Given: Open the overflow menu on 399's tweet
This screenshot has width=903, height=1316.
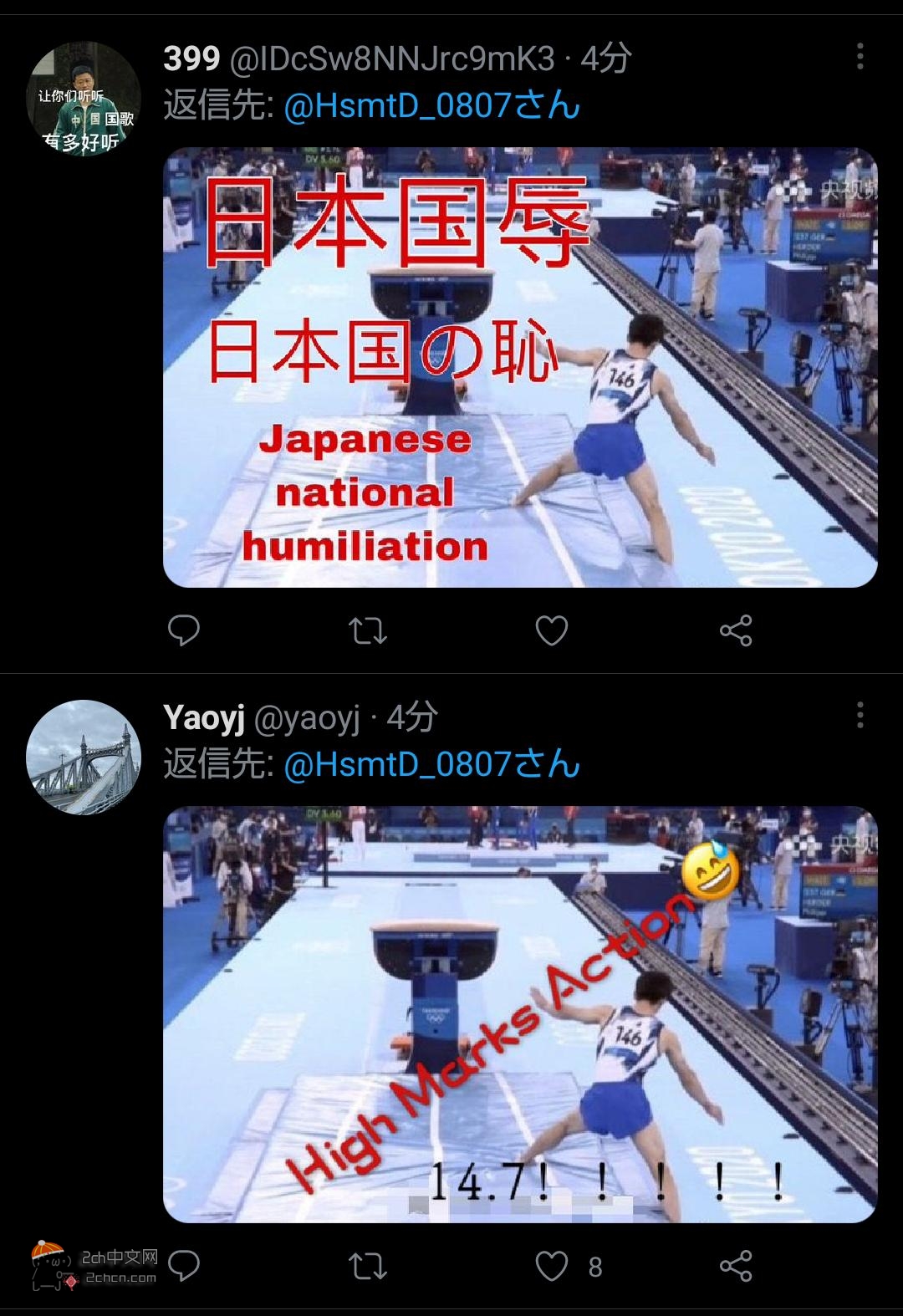Looking at the screenshot, I should 860,58.
